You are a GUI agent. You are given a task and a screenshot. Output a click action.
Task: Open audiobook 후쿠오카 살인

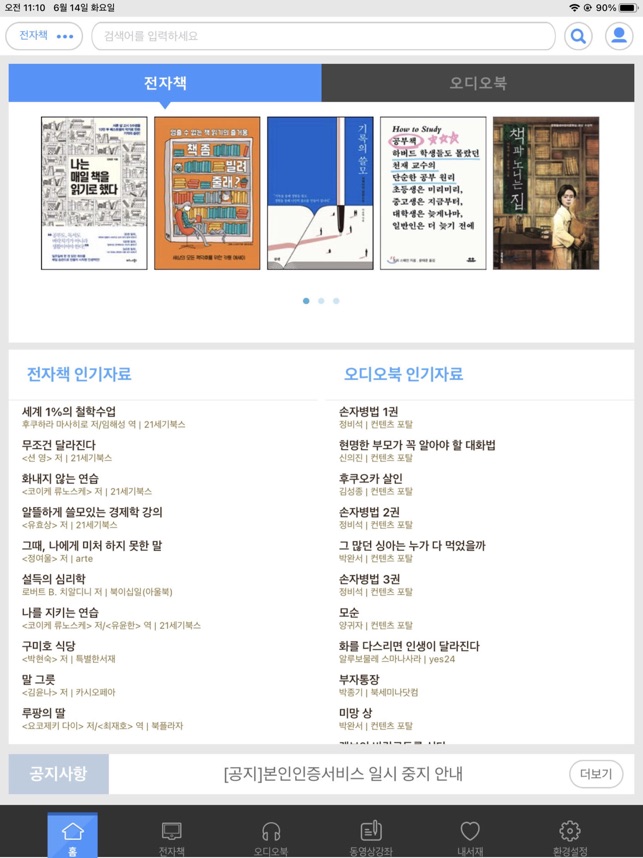click(370, 478)
